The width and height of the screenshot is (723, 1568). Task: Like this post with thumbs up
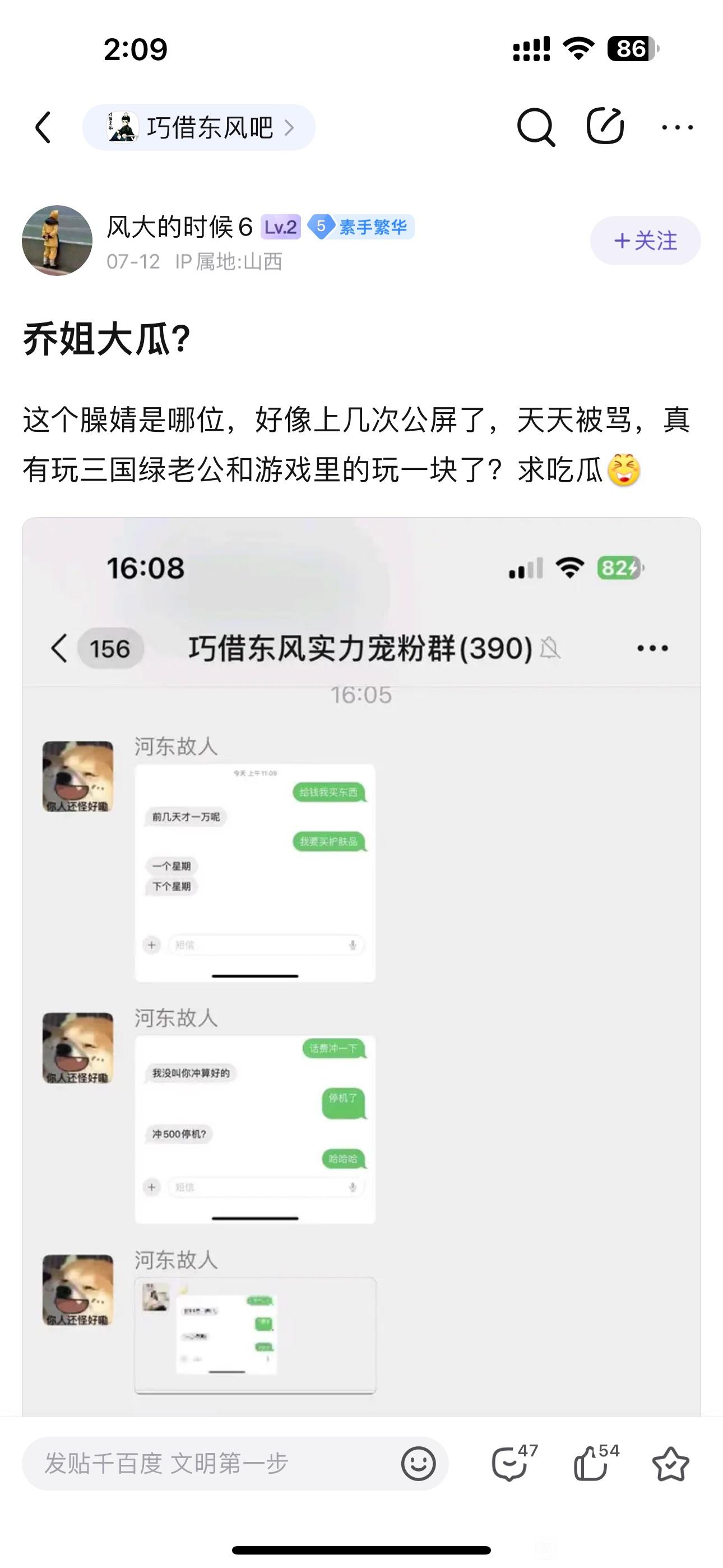pyautogui.click(x=595, y=1462)
